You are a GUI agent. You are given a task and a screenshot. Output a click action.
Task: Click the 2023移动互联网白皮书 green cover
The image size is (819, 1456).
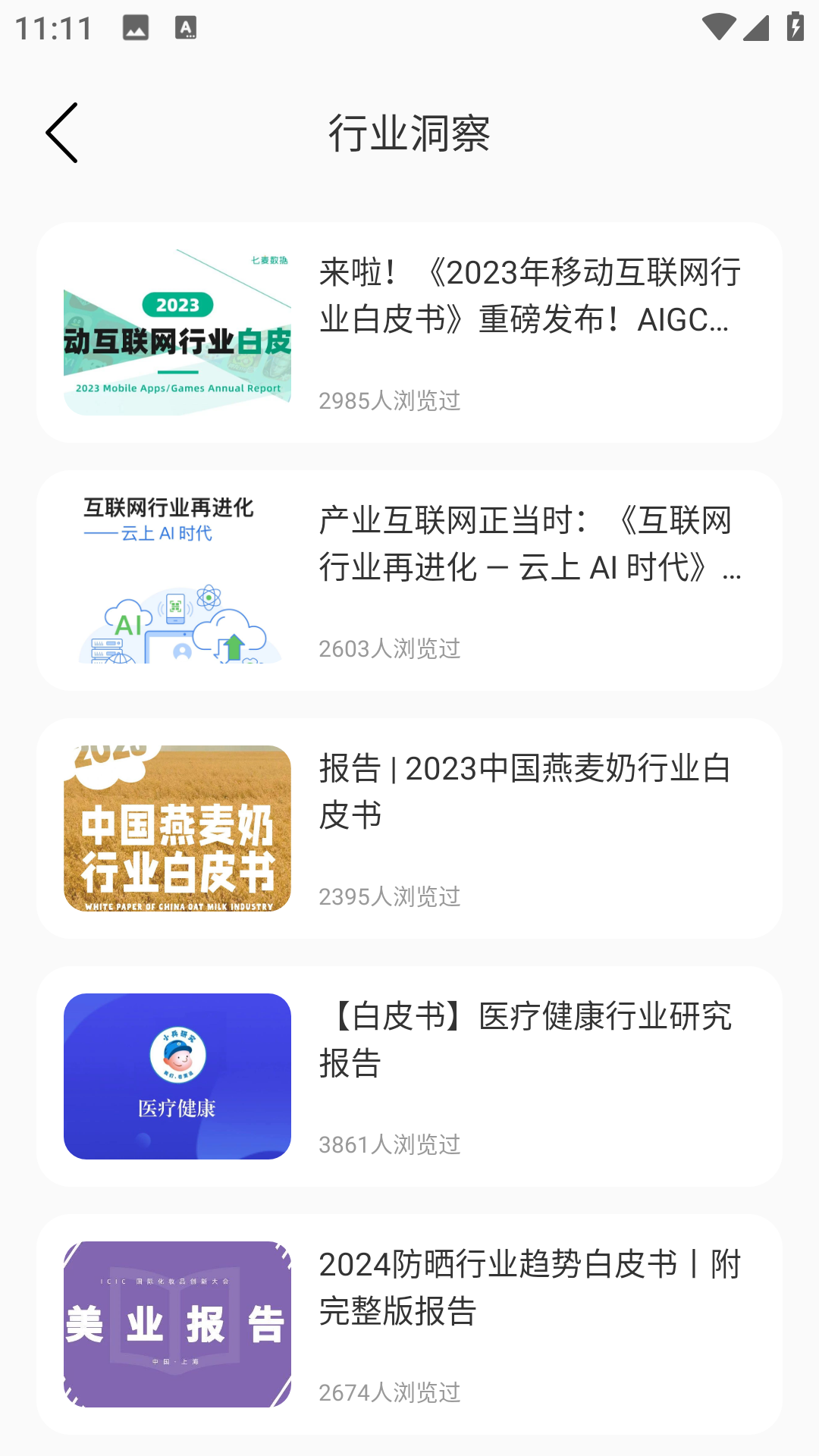[176, 331]
